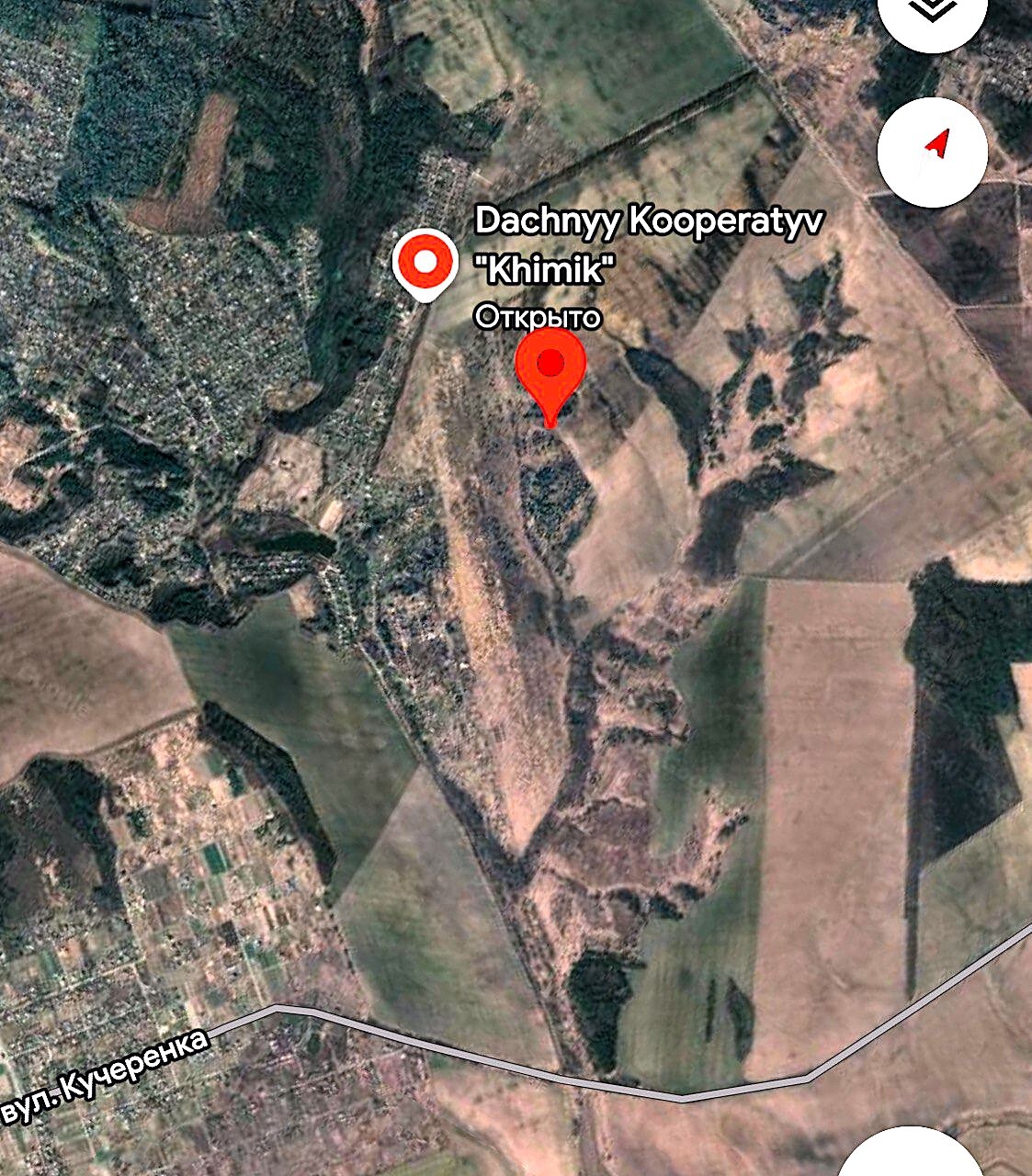Open Dachnyy Kooperatyv "Khimik" place marker

[425, 263]
